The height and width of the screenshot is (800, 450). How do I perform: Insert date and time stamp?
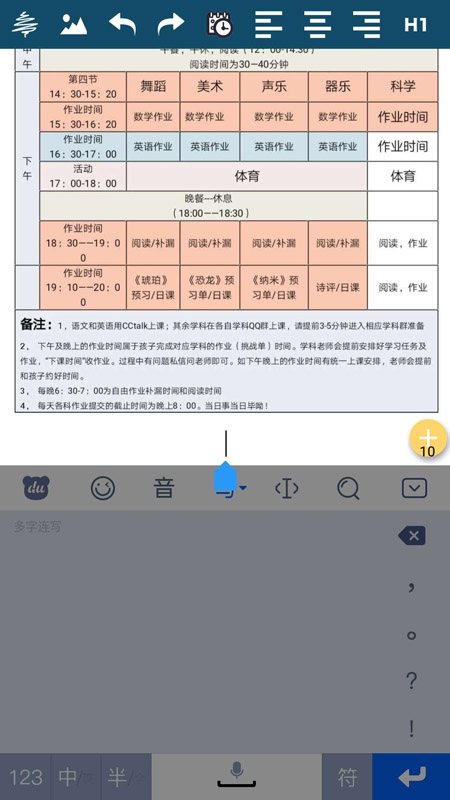219,24
